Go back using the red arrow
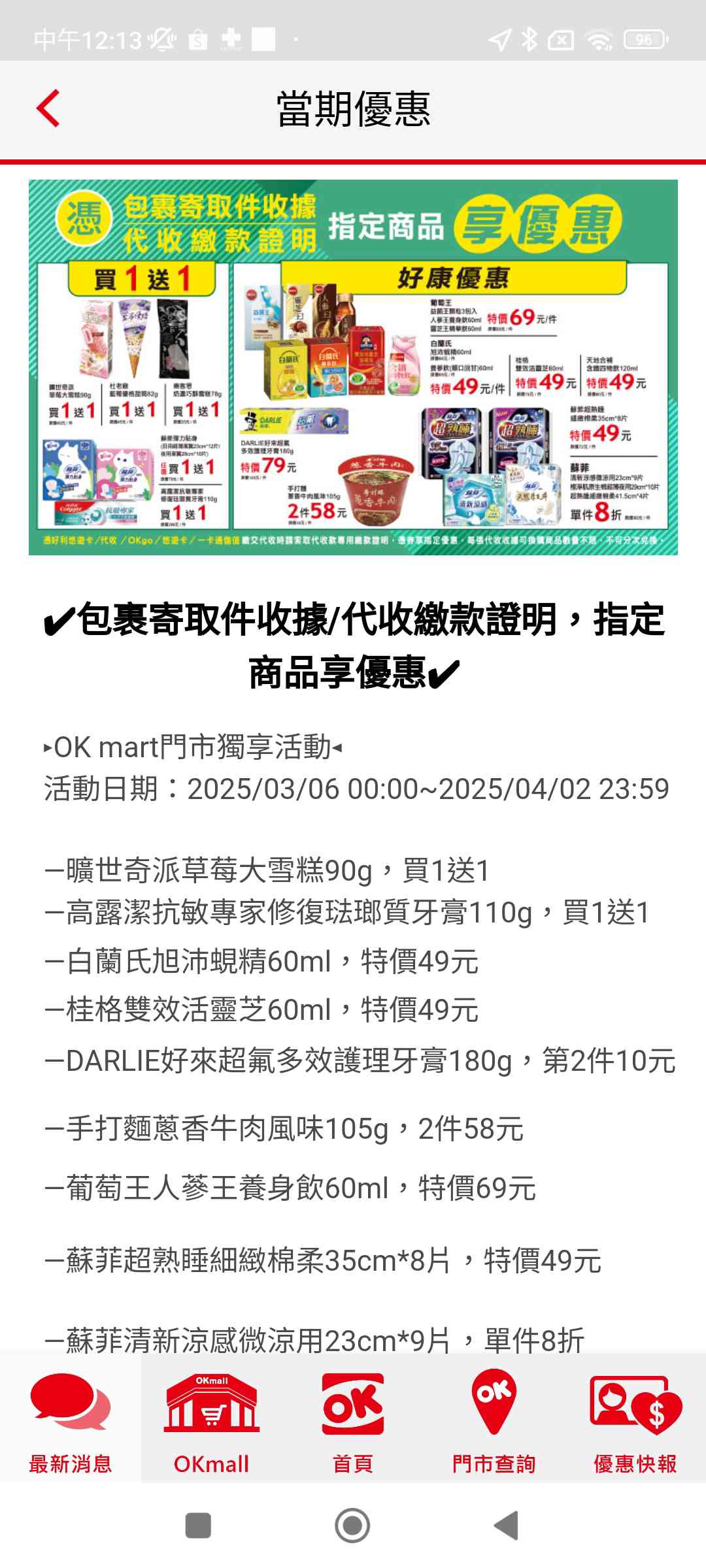This screenshot has width=706, height=1568. [x=48, y=108]
